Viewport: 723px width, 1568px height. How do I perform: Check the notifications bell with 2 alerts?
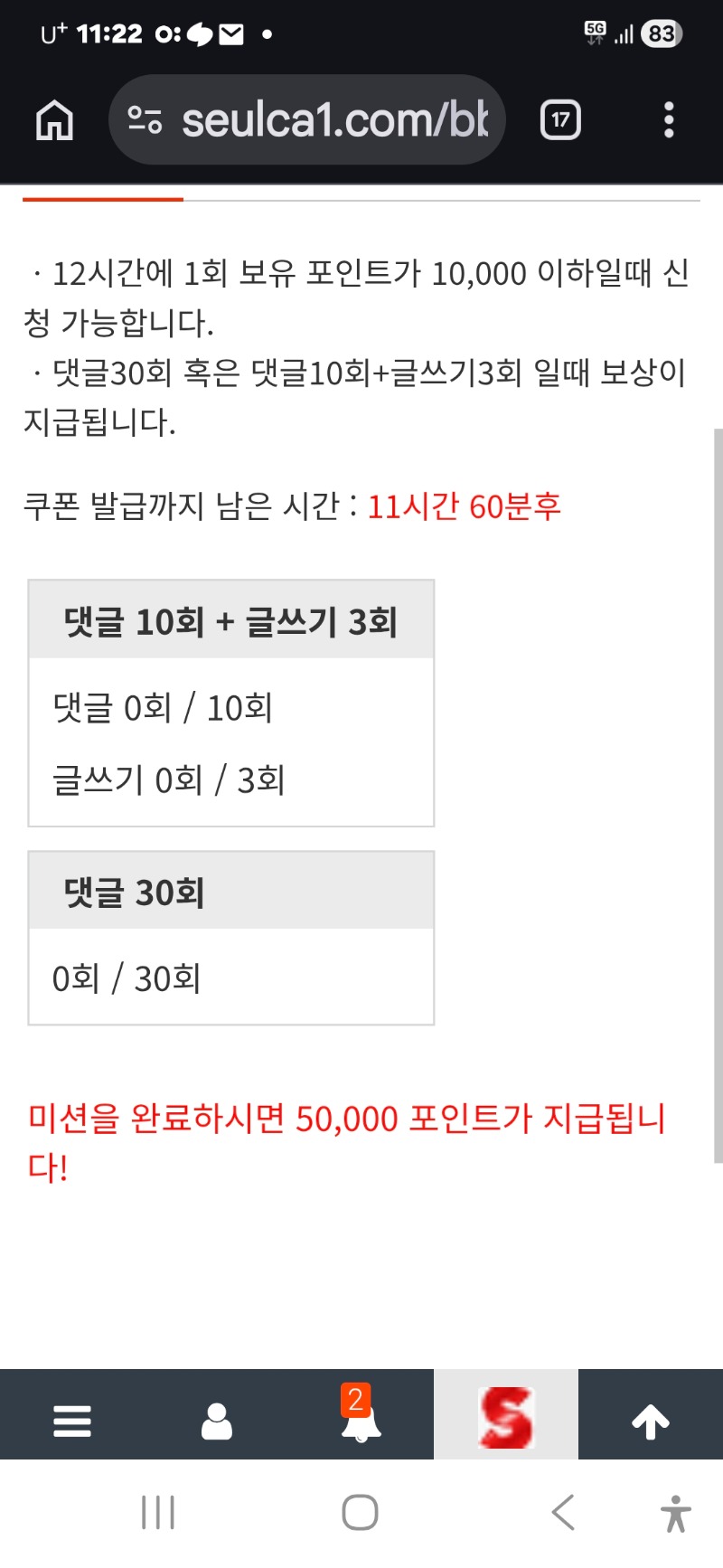click(361, 1419)
